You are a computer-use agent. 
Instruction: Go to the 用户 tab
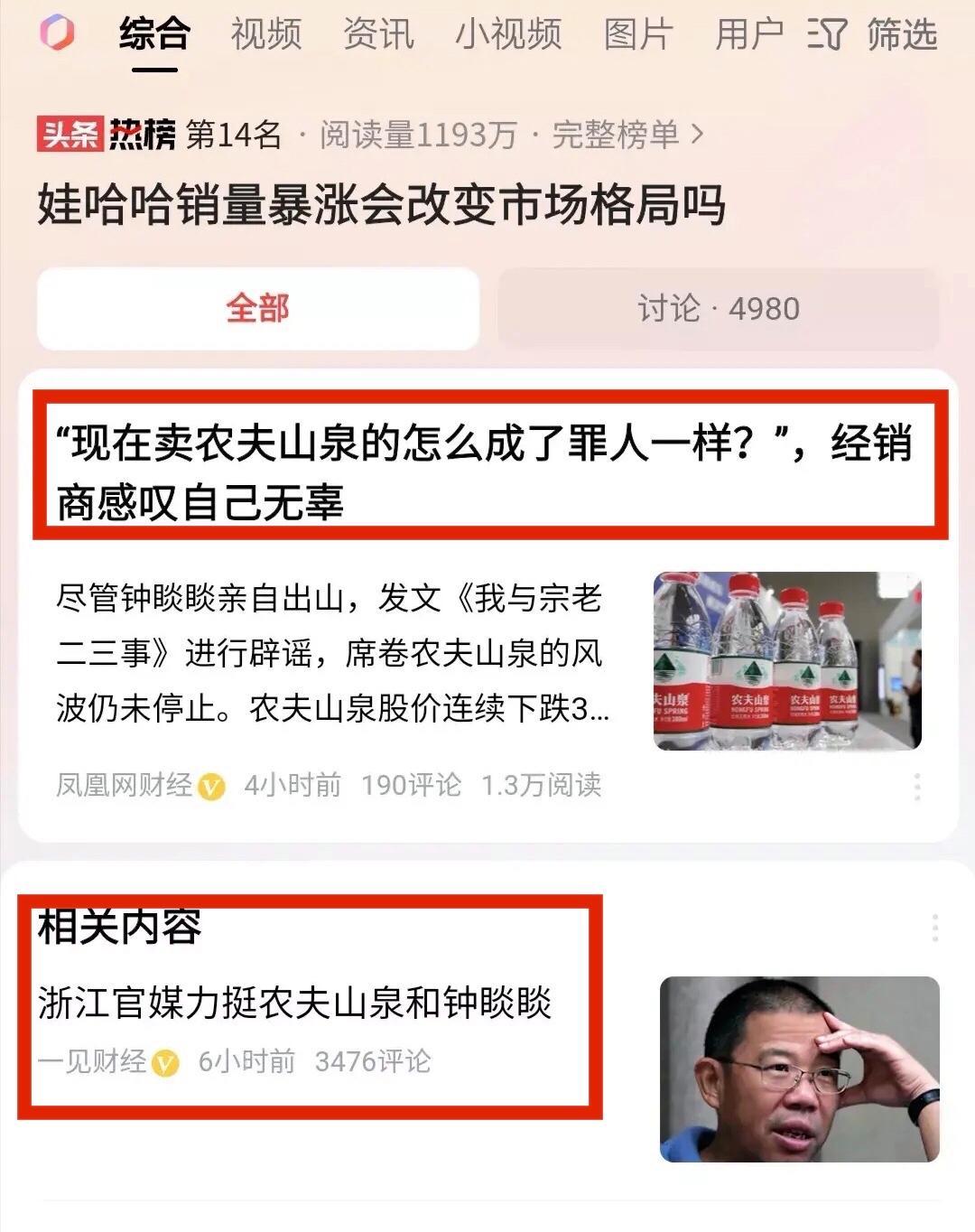pyautogui.click(x=749, y=35)
